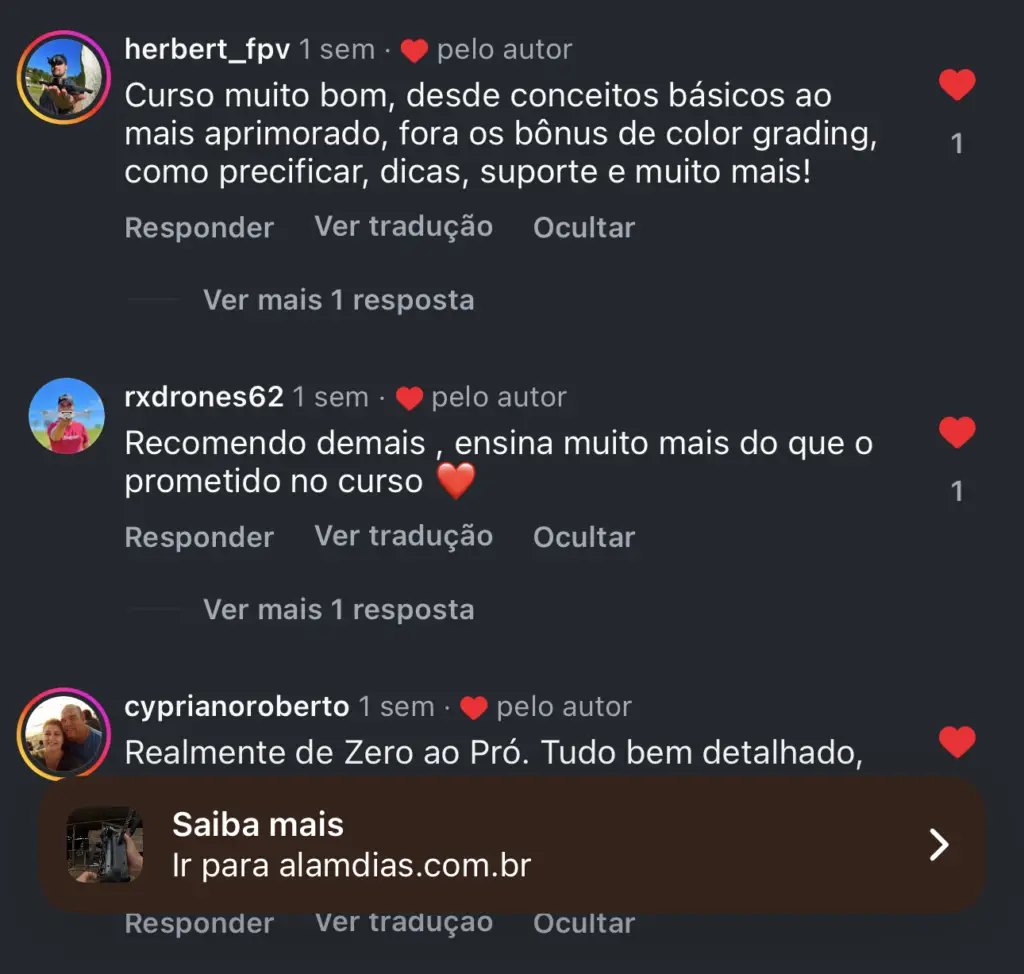Select Ver tradução under rxdrones62's comment
Screen dimensions: 1024x974
click(x=403, y=536)
